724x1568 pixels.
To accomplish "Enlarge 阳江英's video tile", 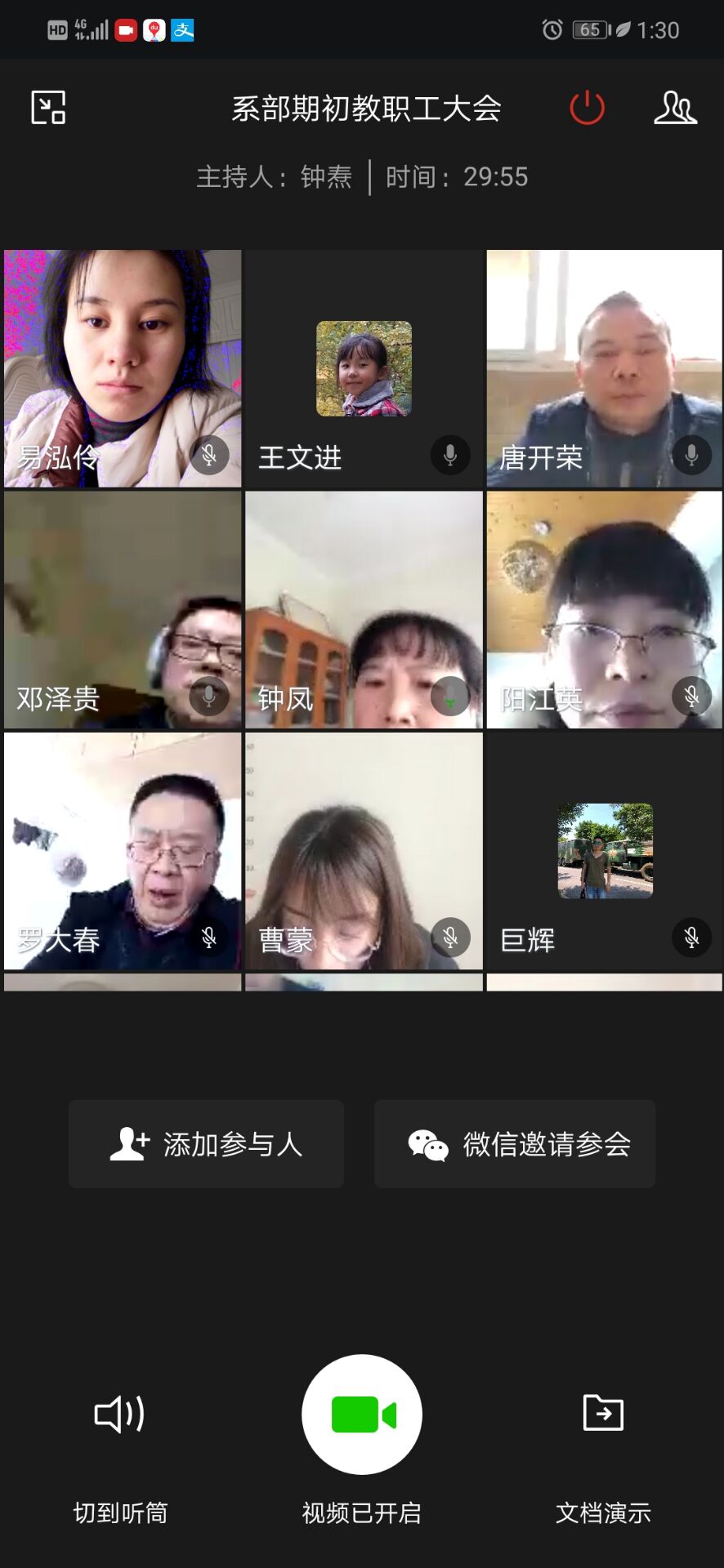I will (x=605, y=609).
